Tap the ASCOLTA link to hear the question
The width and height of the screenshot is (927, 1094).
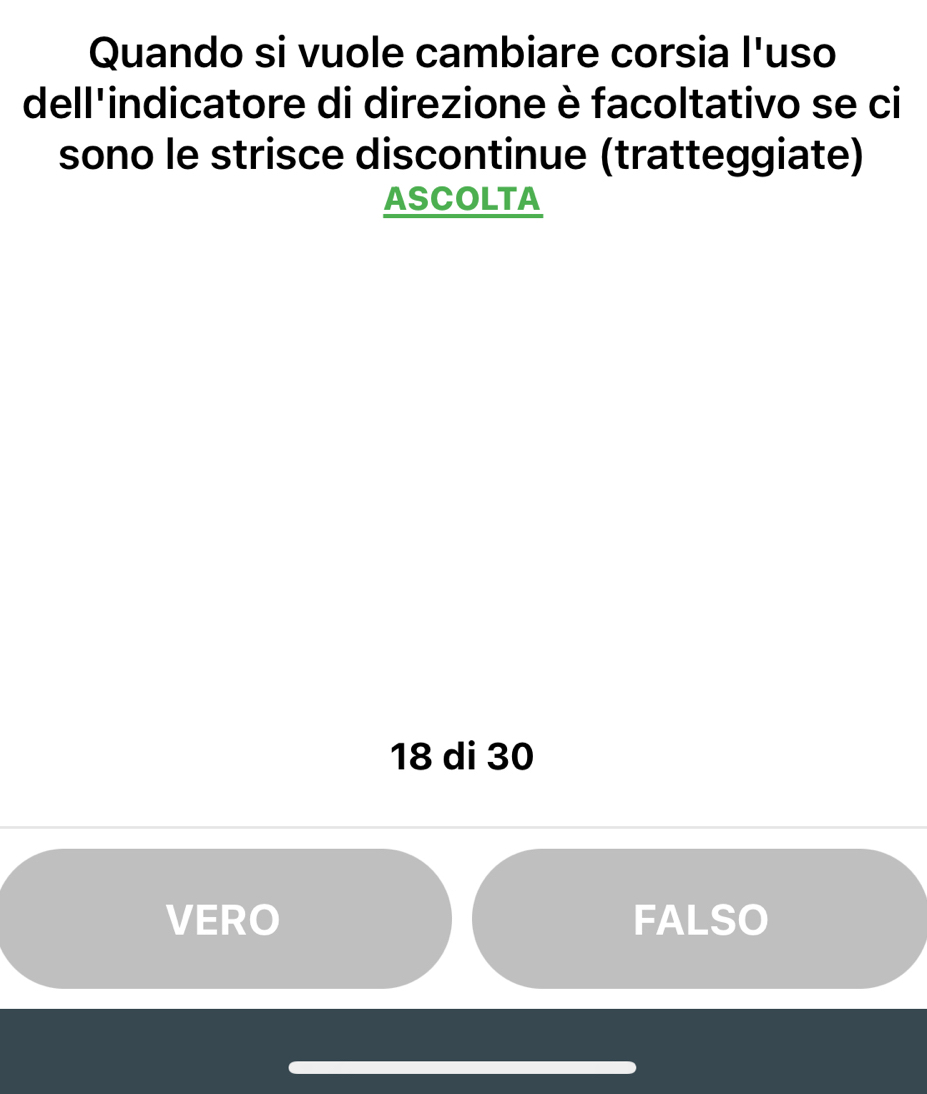point(462,199)
